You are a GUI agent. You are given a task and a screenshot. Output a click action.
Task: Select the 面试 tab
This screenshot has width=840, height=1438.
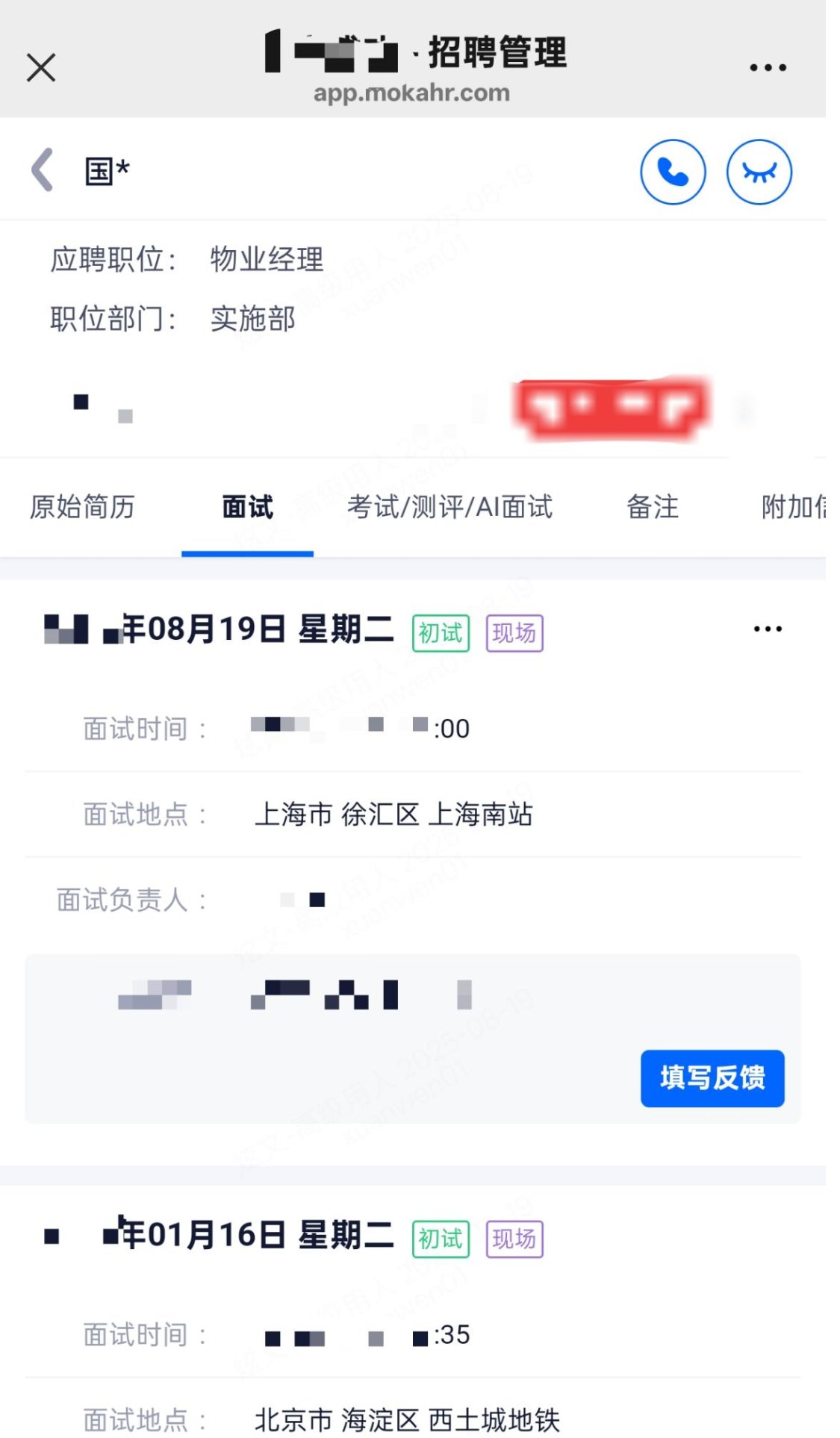(x=247, y=507)
